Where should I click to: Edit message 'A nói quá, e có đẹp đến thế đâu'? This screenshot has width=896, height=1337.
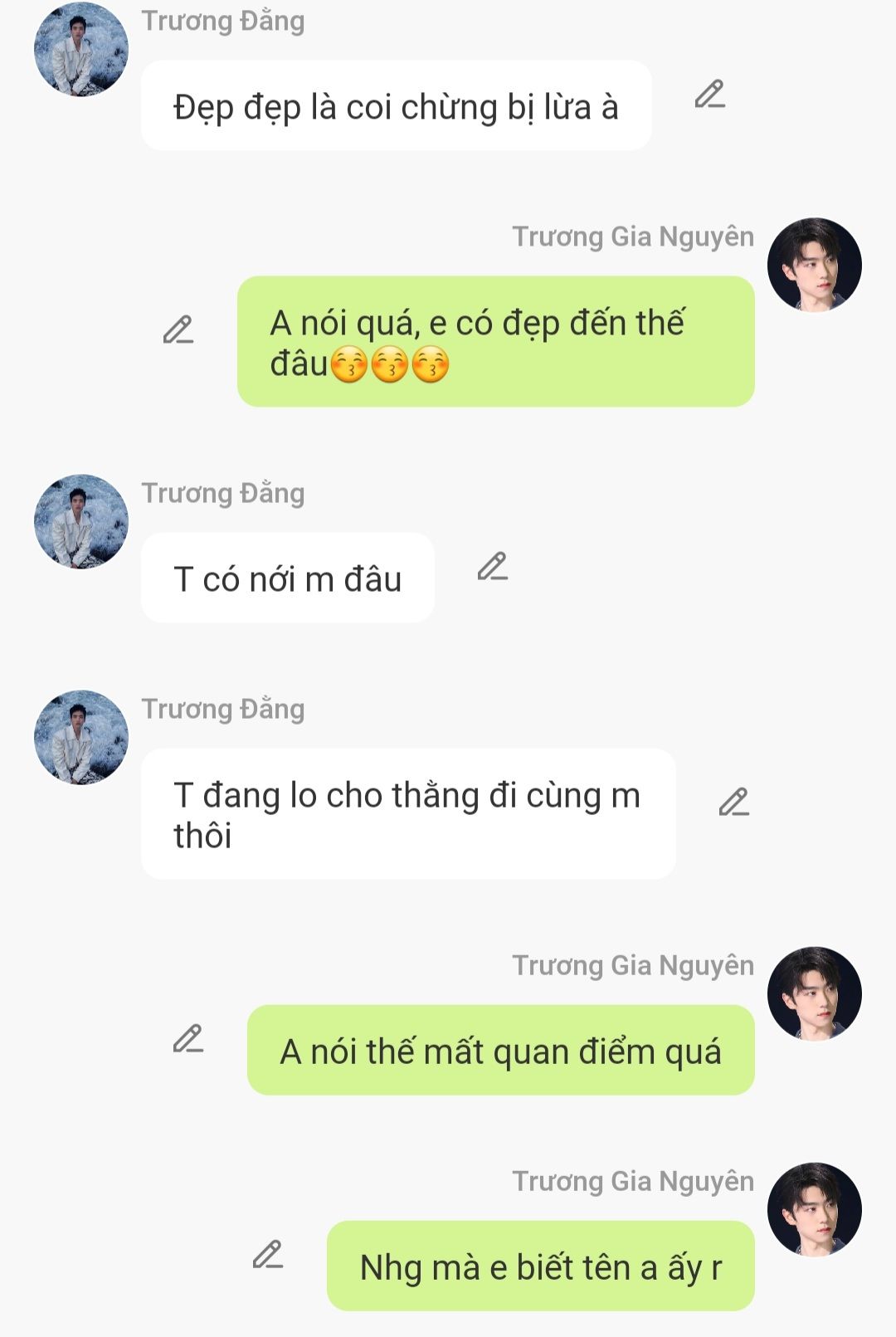[178, 330]
